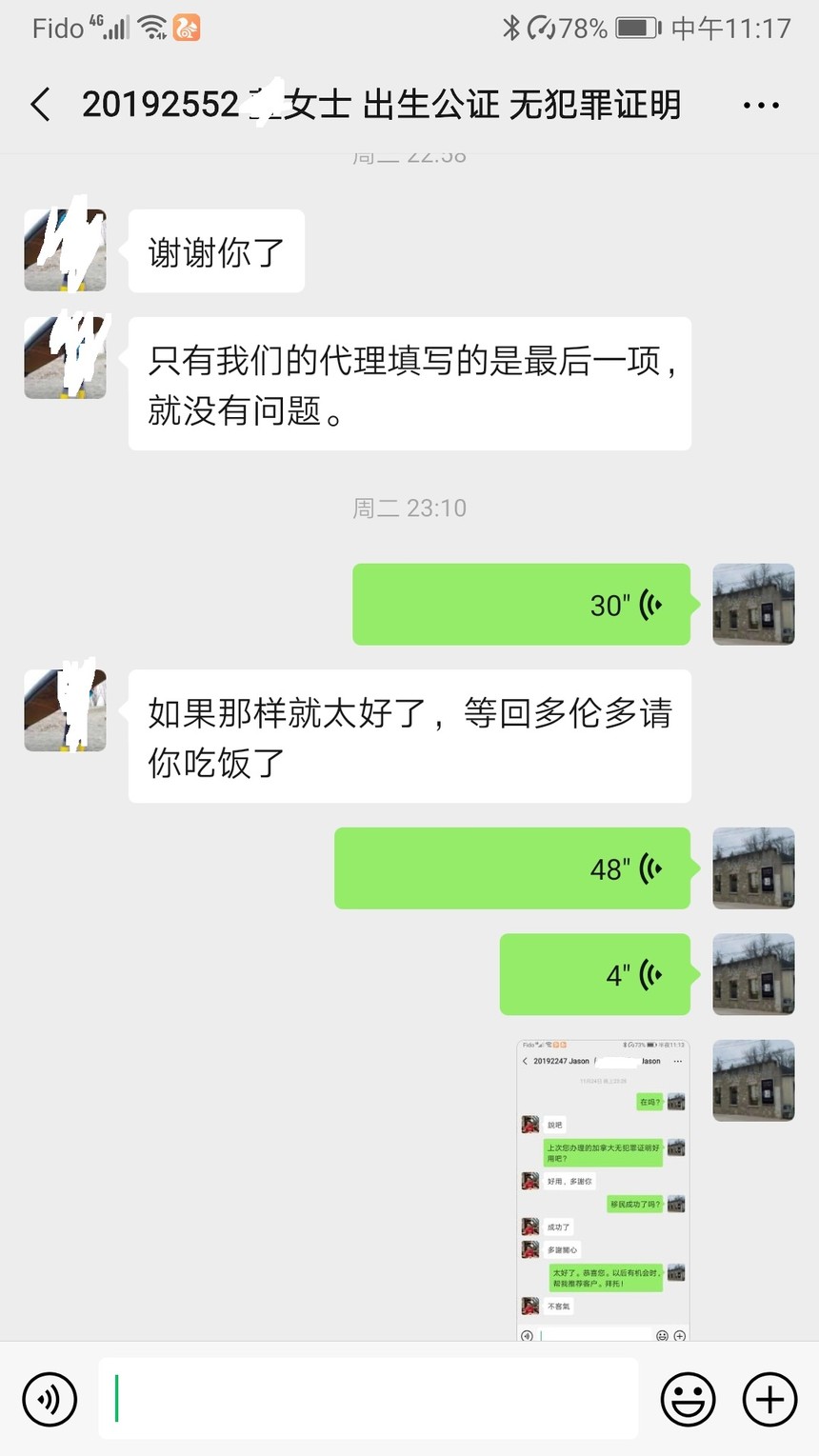Tap the message bubble saying 谢谢你了
819x1456 pixels.
(x=215, y=249)
